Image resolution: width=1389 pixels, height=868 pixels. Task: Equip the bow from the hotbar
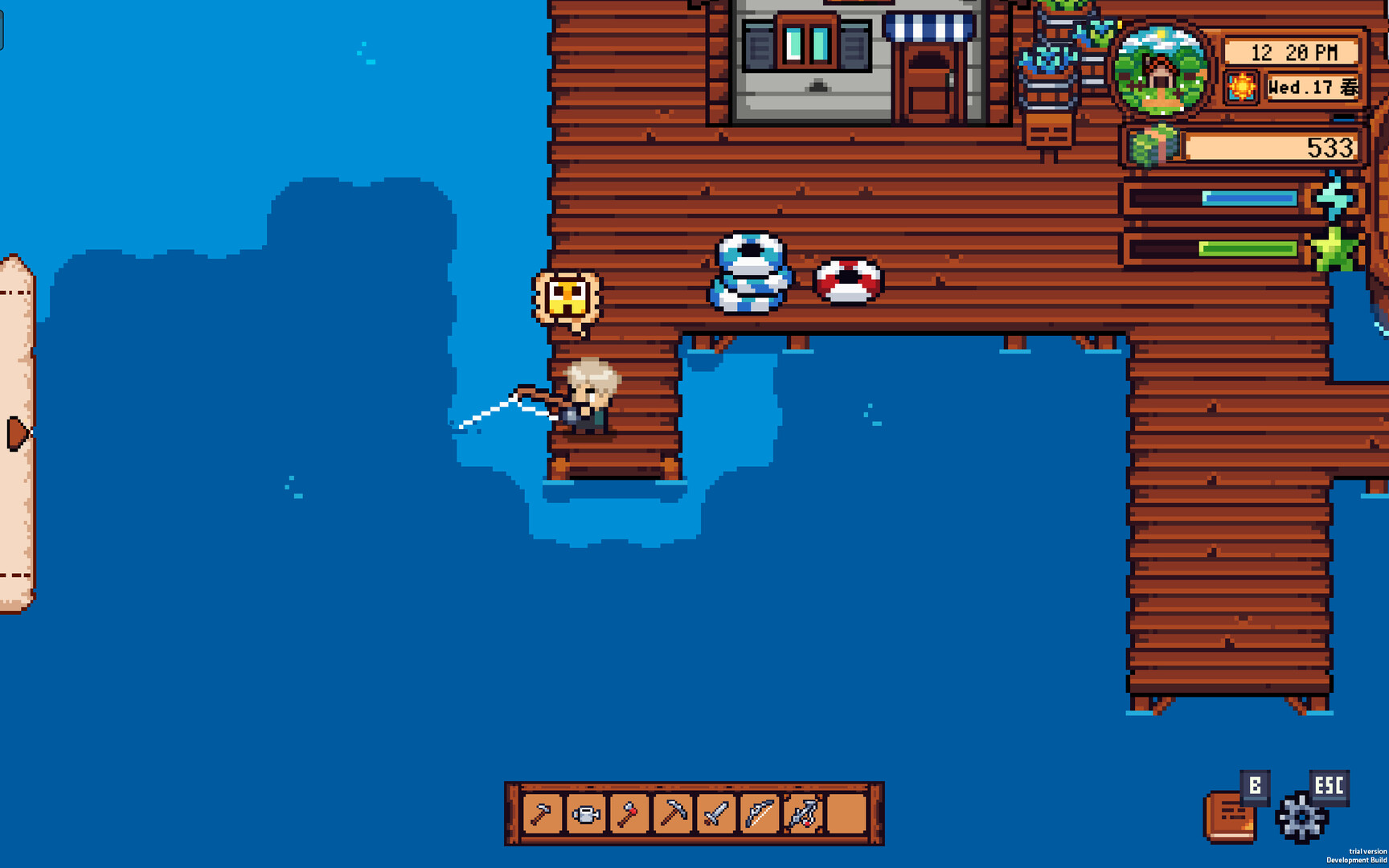760,814
